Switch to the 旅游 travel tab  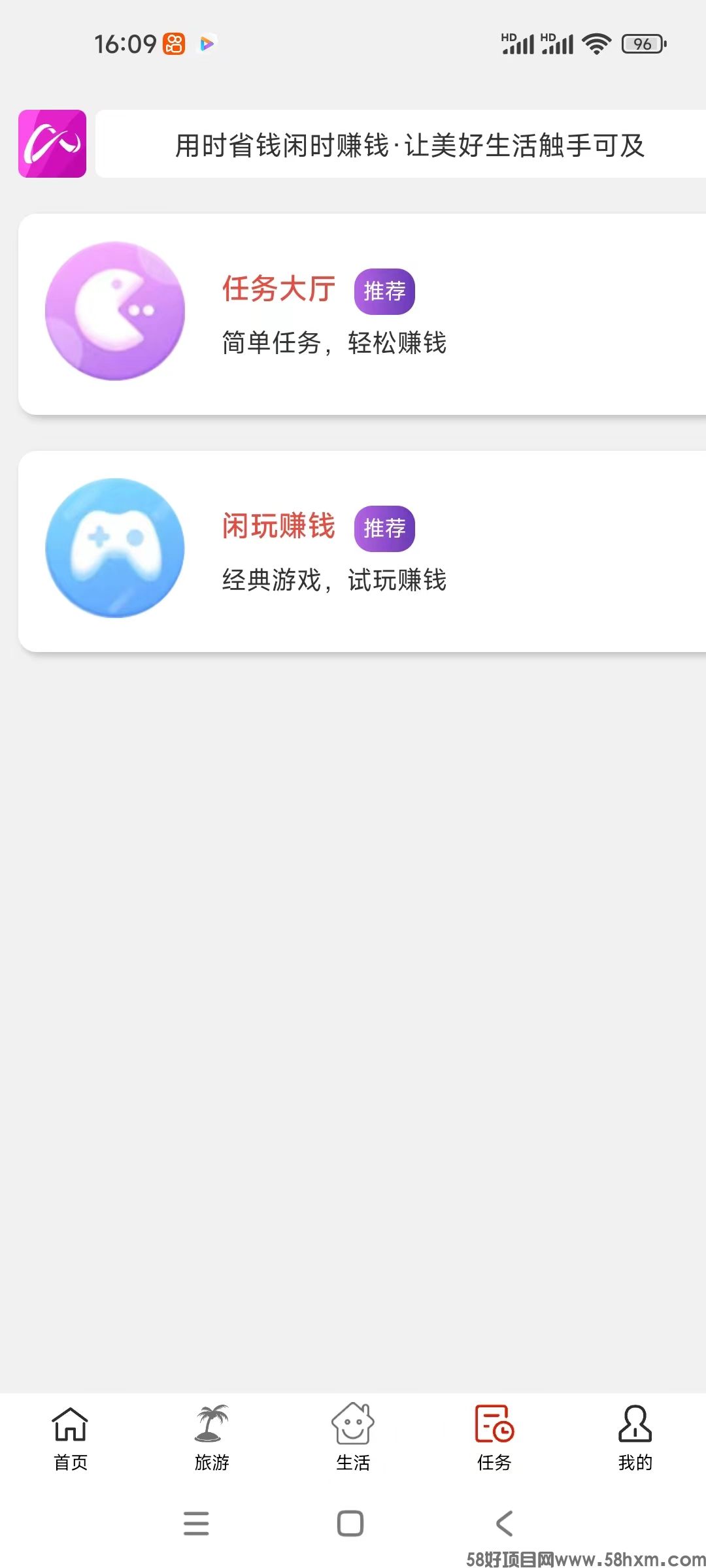[212, 1437]
